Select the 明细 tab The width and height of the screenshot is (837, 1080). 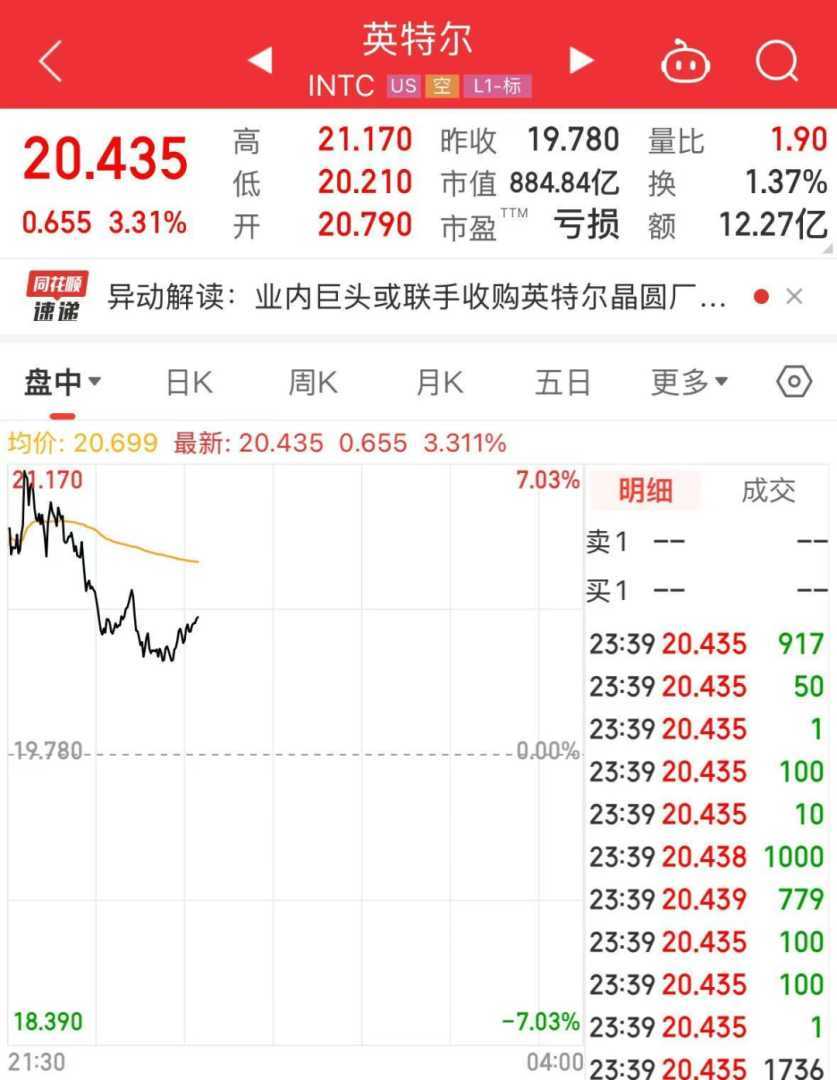coord(645,491)
